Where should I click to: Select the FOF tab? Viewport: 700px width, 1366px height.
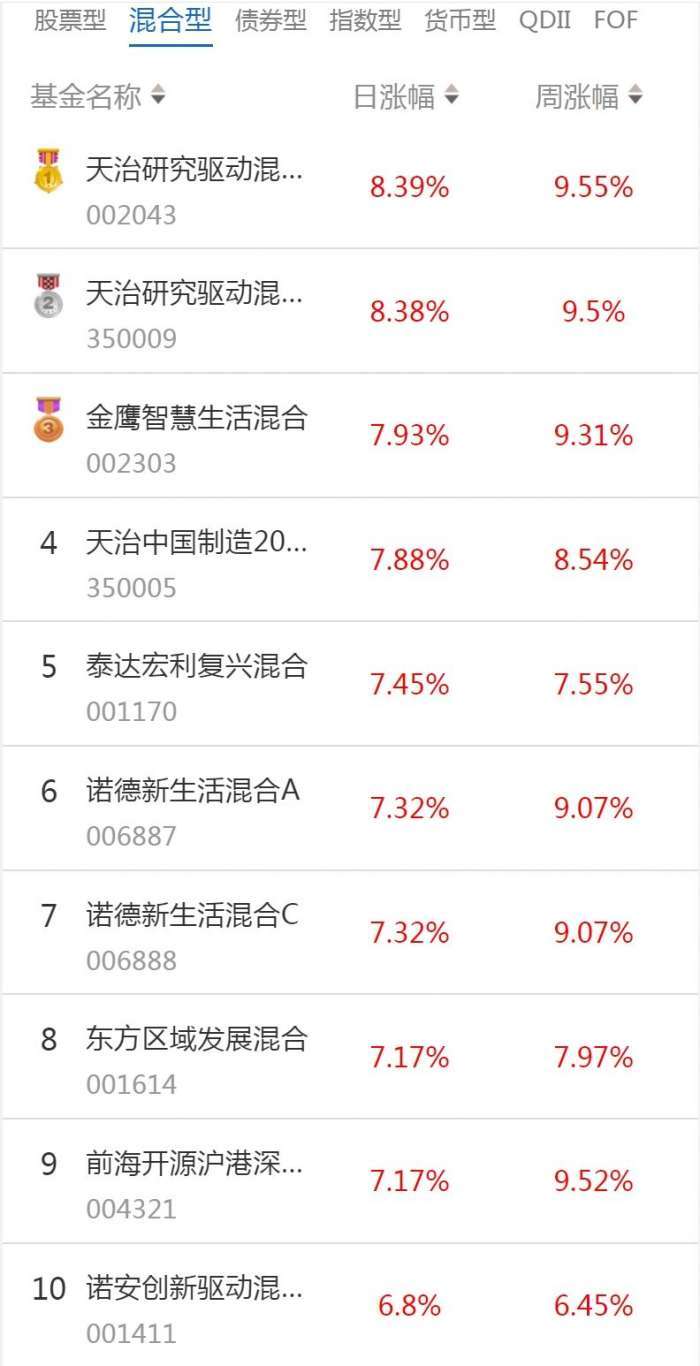(x=615, y=20)
